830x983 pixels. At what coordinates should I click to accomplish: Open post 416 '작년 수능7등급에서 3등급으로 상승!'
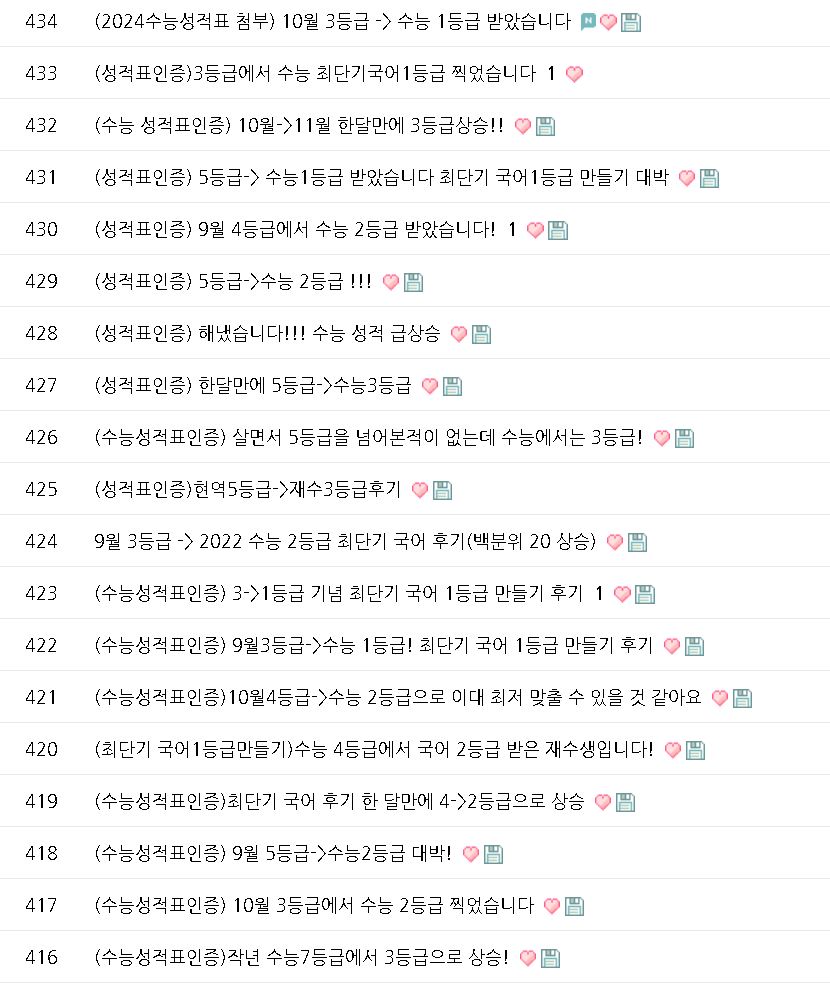(x=300, y=958)
